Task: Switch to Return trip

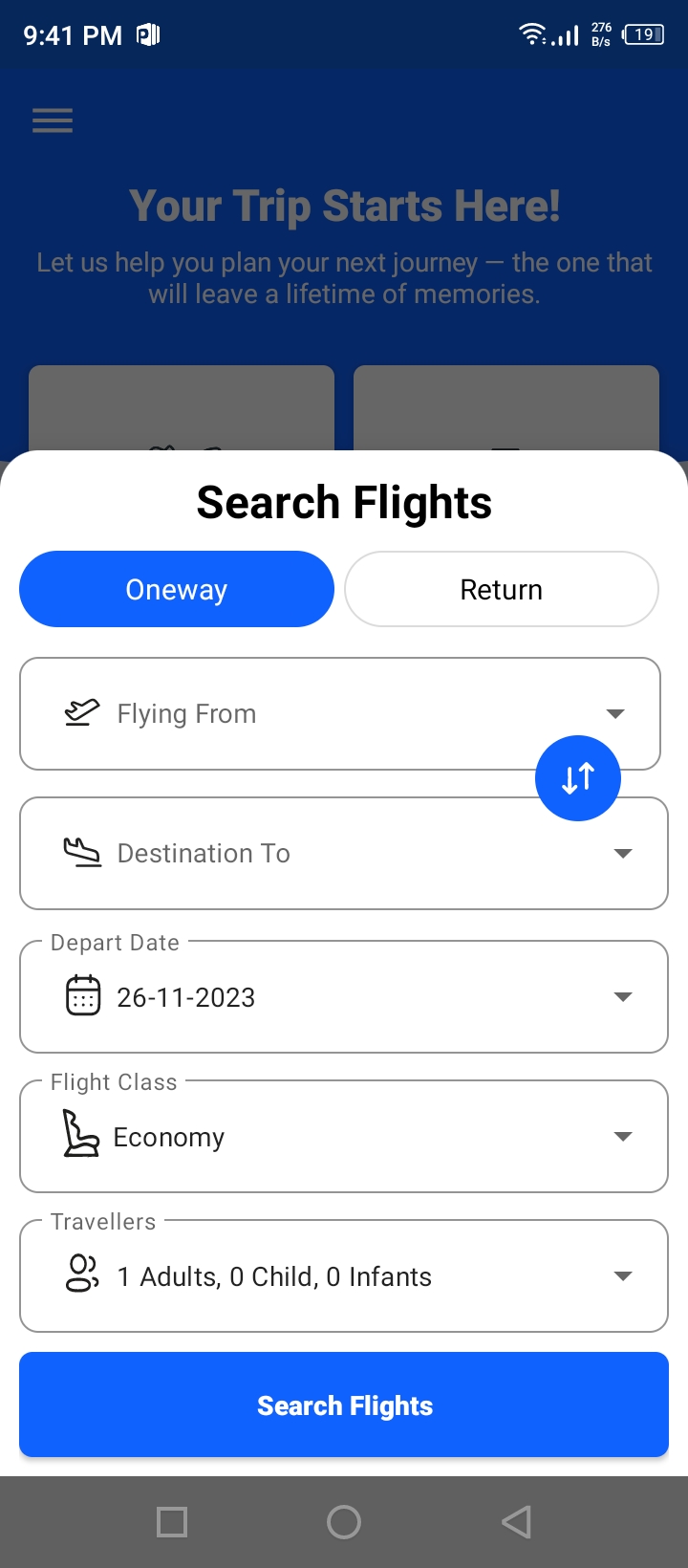Action: click(x=502, y=589)
